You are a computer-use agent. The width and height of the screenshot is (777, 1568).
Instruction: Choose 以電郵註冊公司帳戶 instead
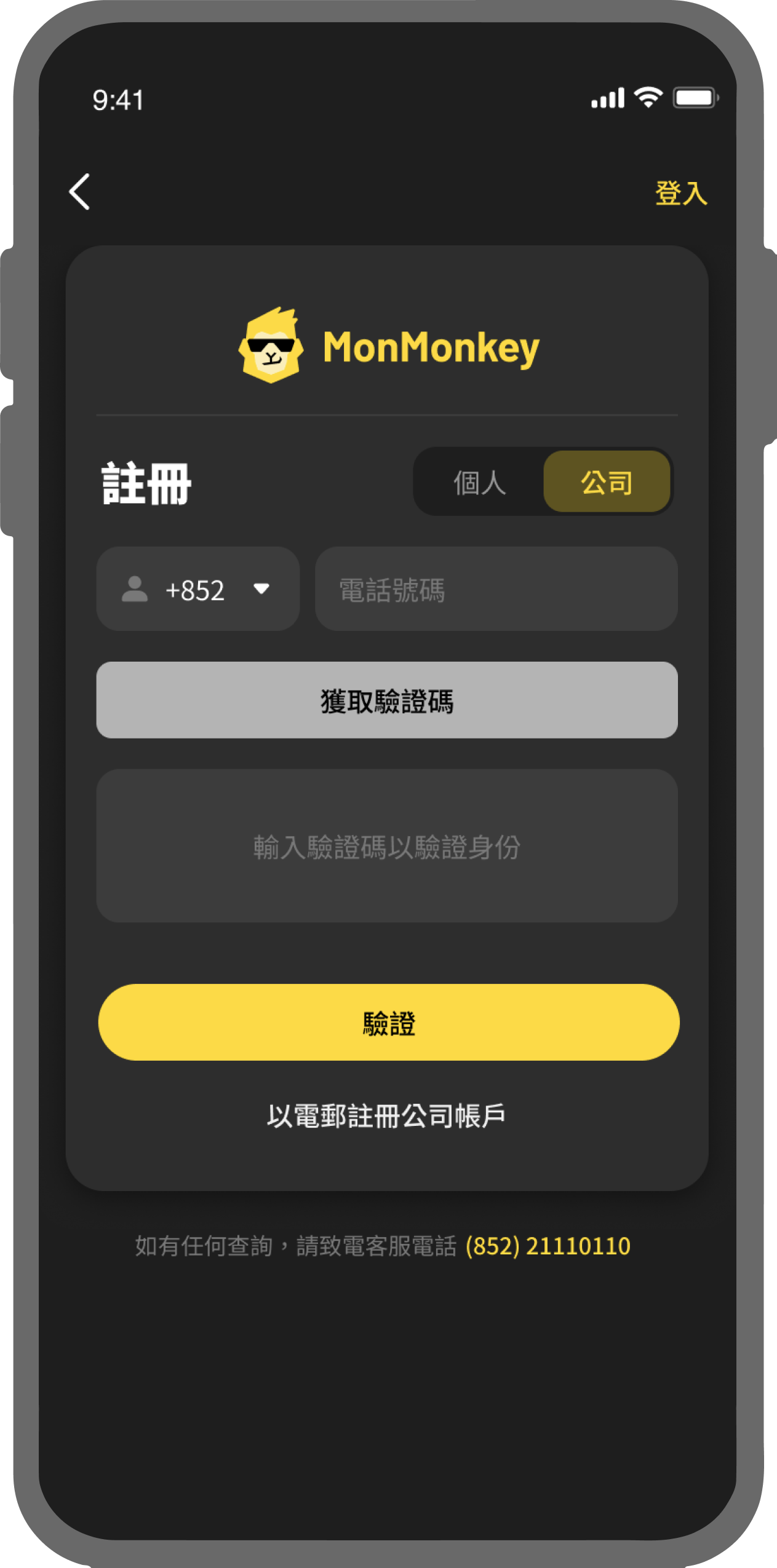pyautogui.click(x=386, y=1115)
